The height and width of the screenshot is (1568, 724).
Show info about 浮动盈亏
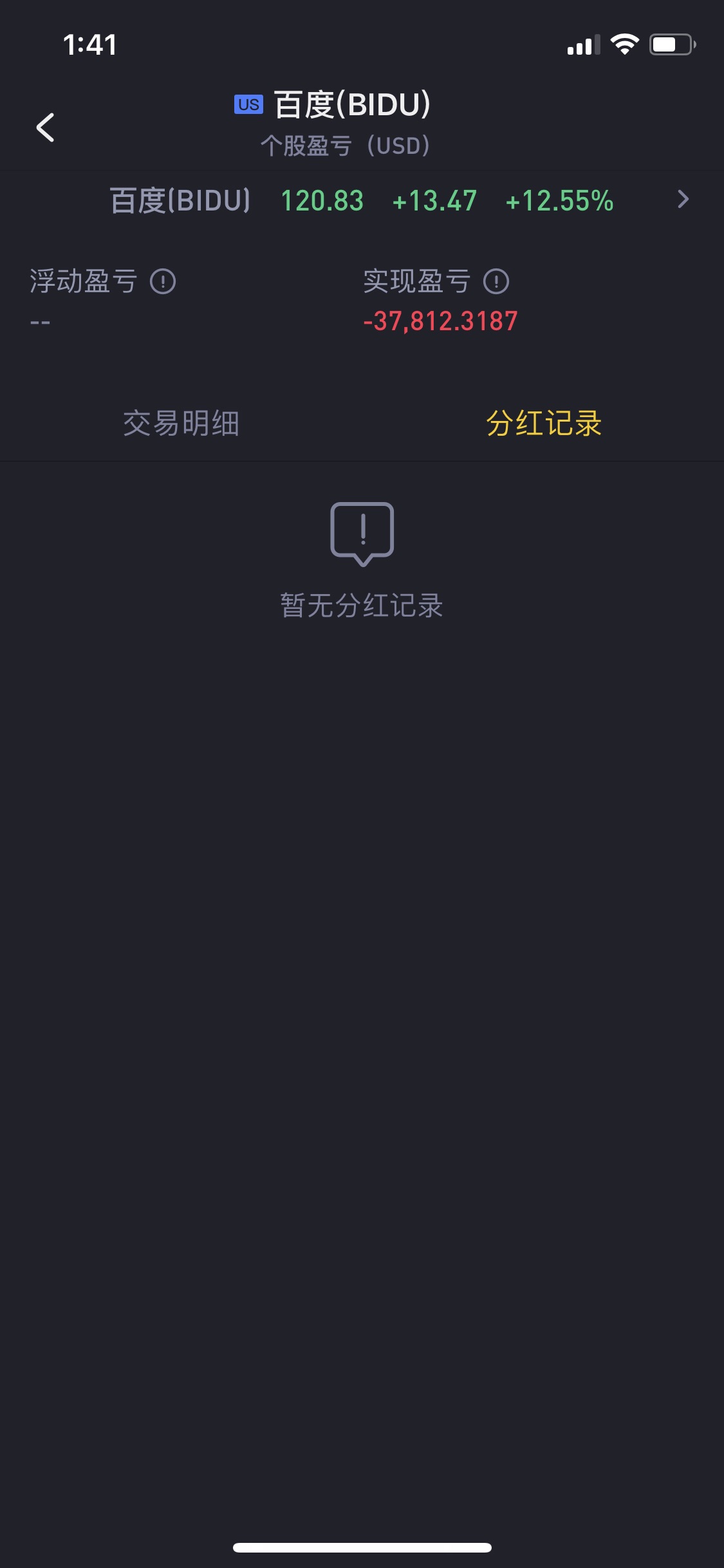(163, 282)
